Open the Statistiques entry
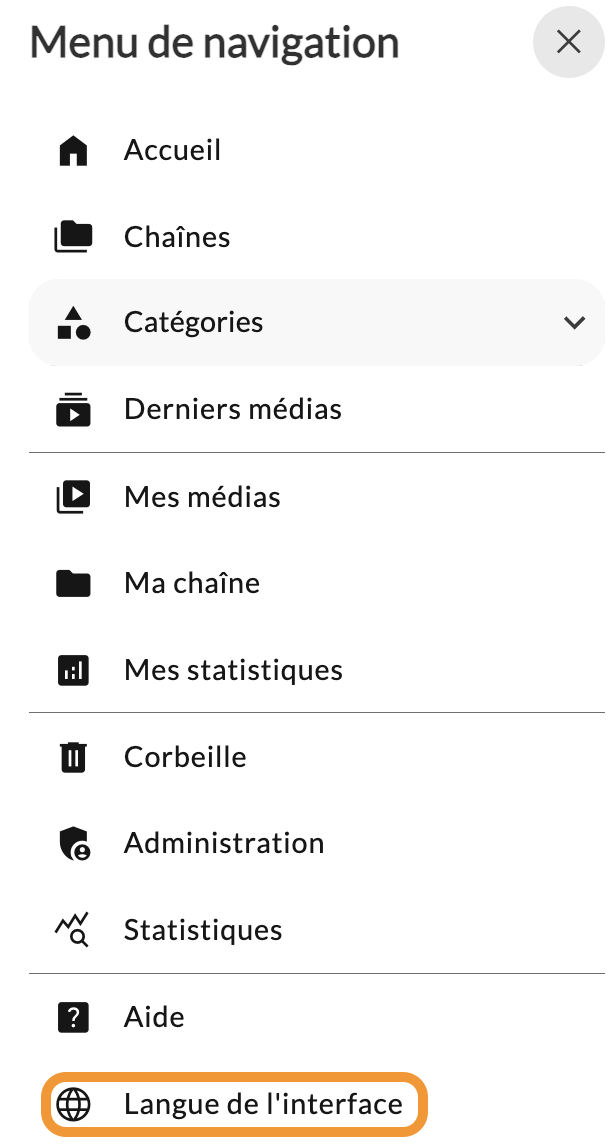This screenshot has height=1145, width=613. click(316, 930)
